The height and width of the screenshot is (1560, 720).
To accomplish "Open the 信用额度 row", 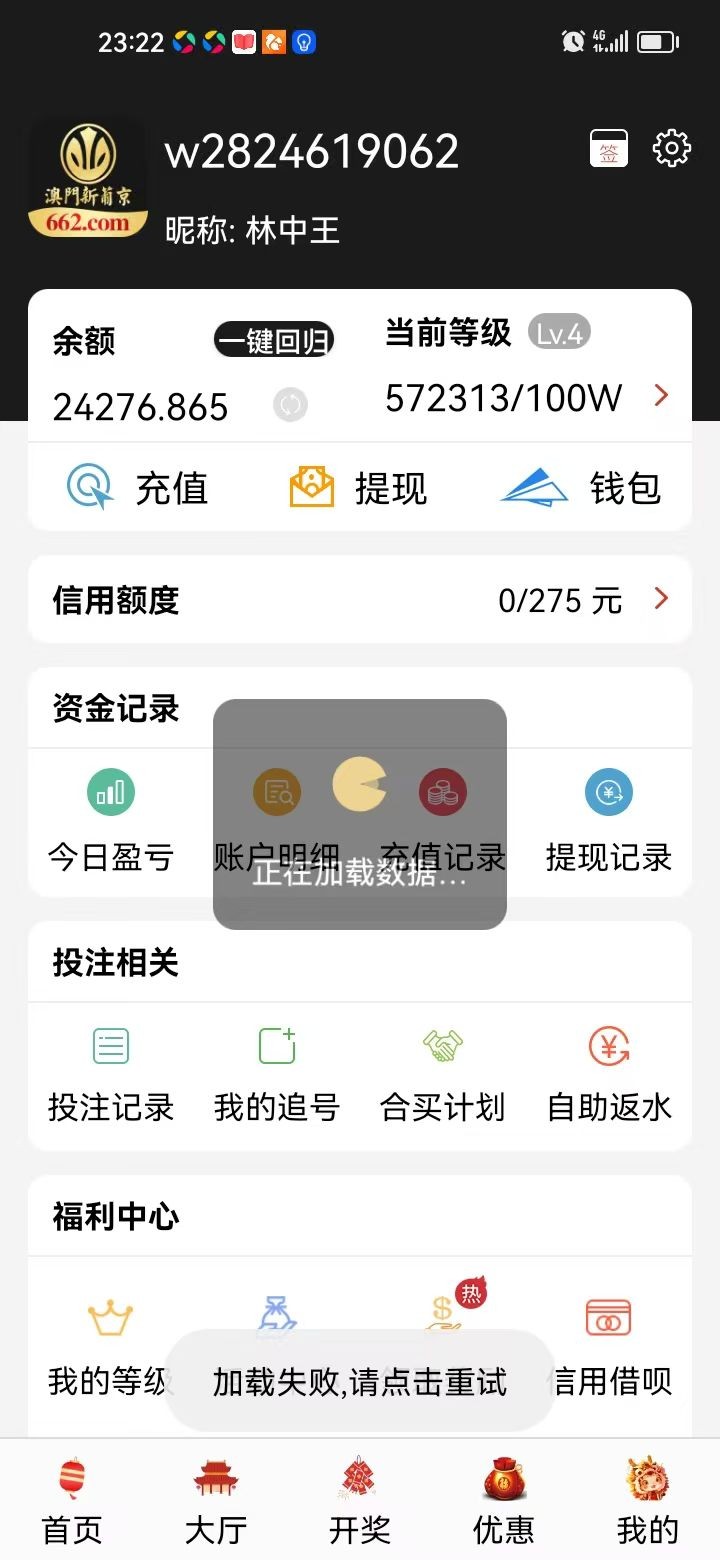I will point(360,600).
